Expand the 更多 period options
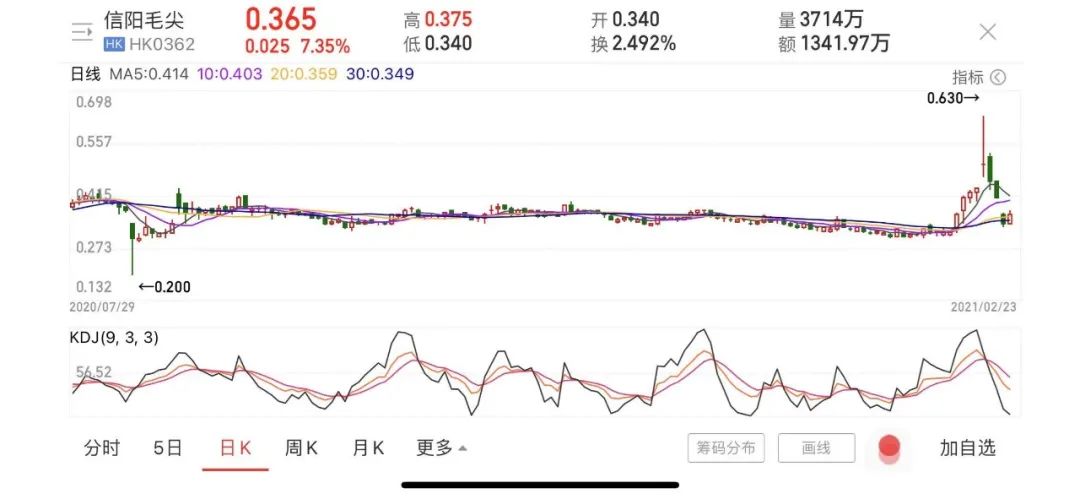The image size is (1080, 499). 441,448
